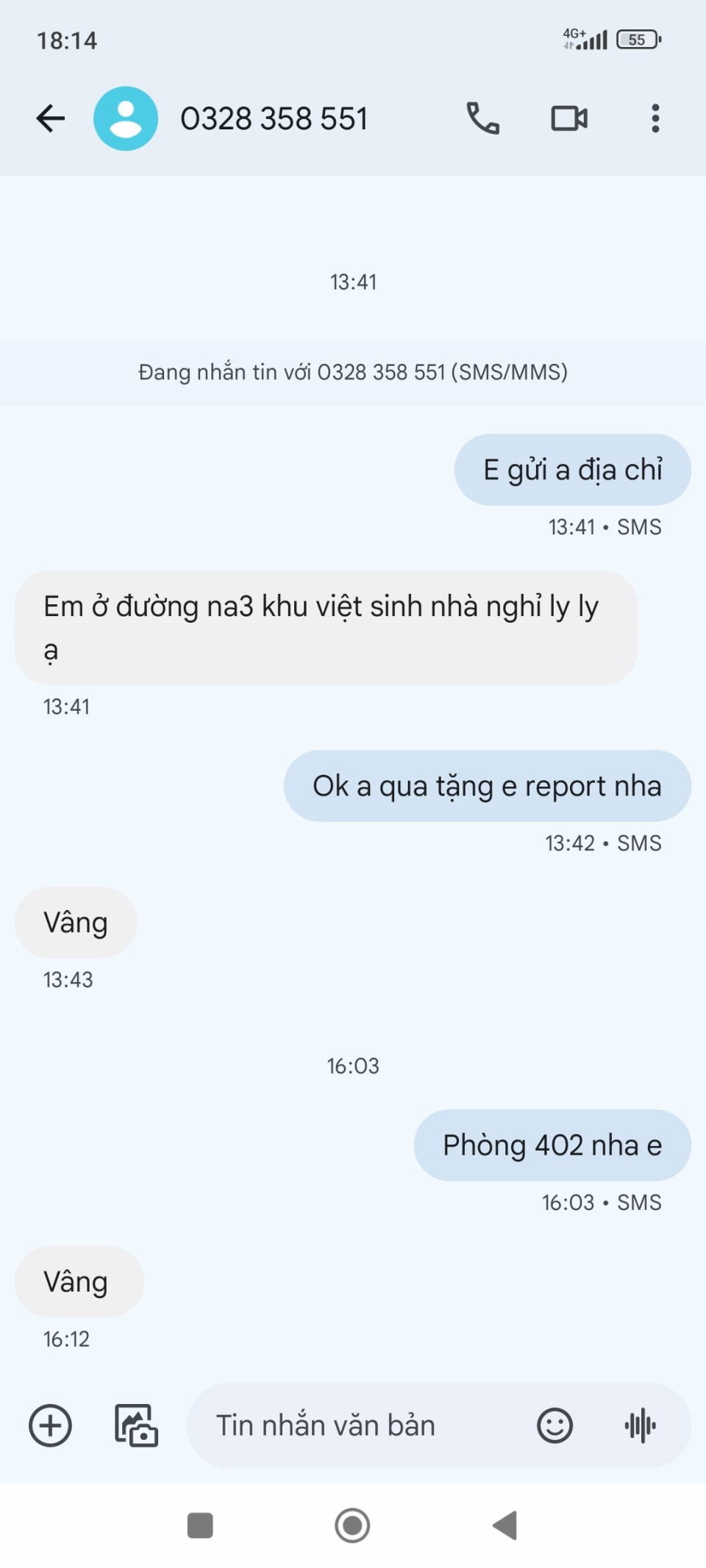Open the contact avatar for 0328 358 551
Screen dimensions: 706x1568
pyautogui.click(x=126, y=118)
